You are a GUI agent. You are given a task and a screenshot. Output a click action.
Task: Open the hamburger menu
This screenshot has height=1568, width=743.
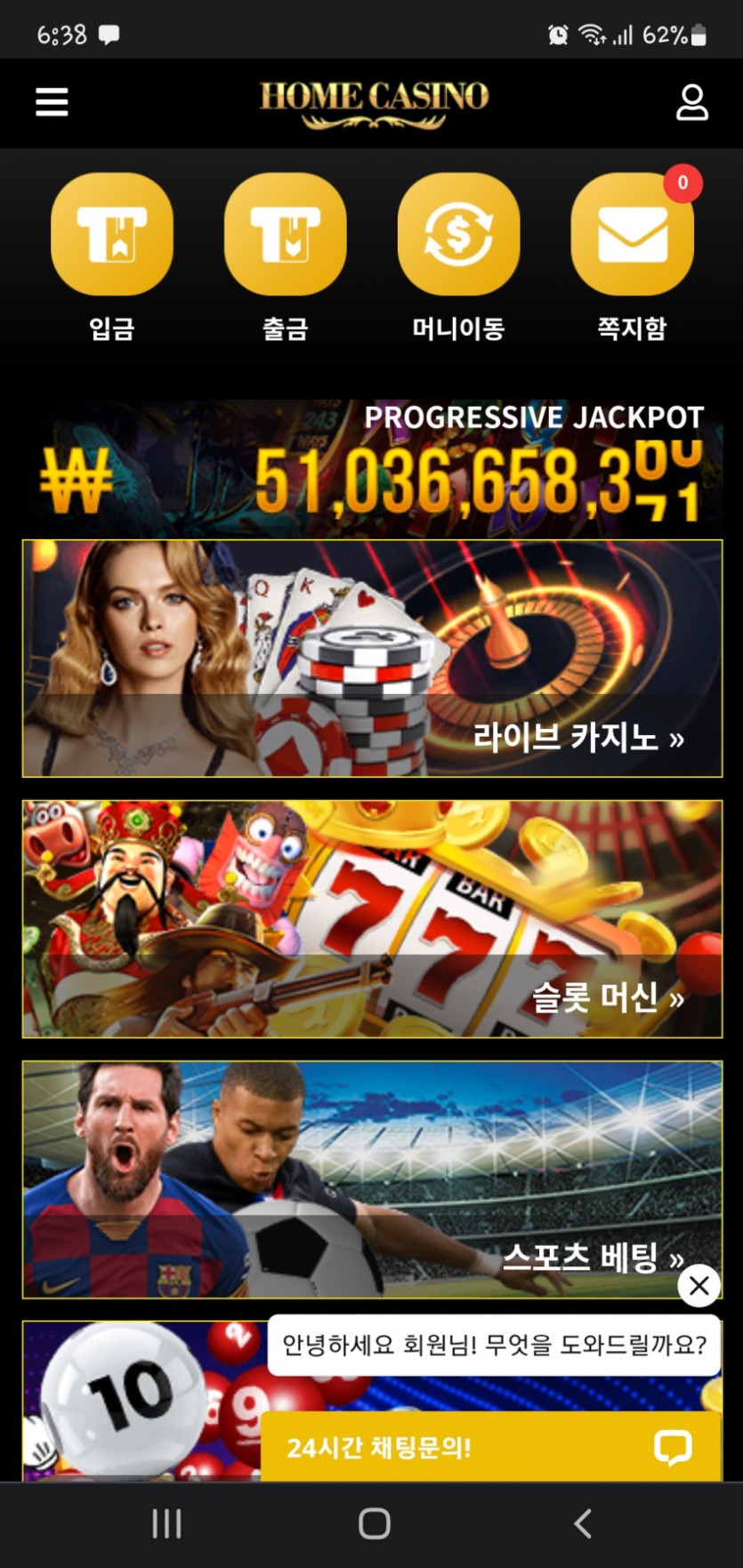pos(52,102)
